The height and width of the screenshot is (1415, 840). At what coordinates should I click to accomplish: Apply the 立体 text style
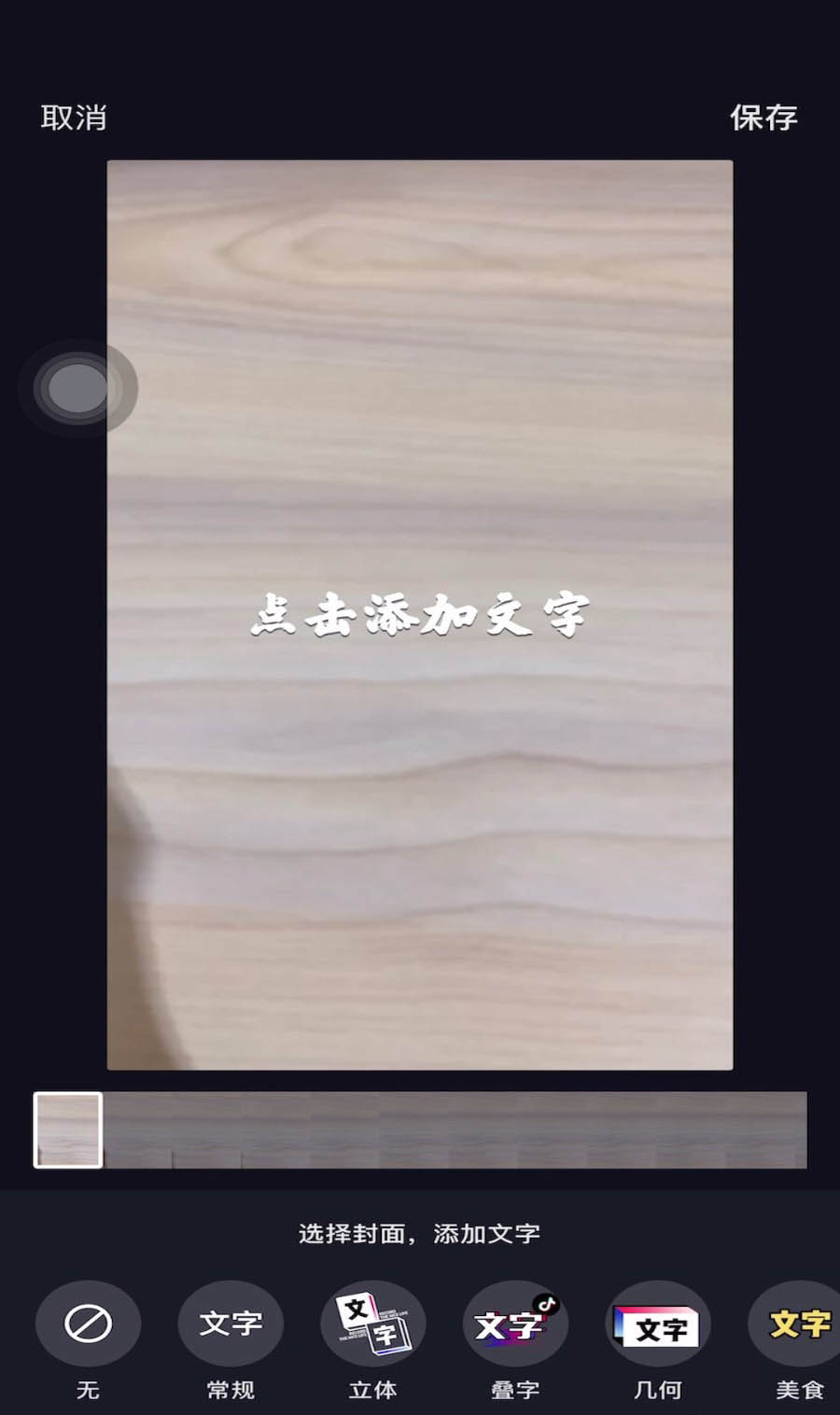pyautogui.click(x=372, y=1324)
